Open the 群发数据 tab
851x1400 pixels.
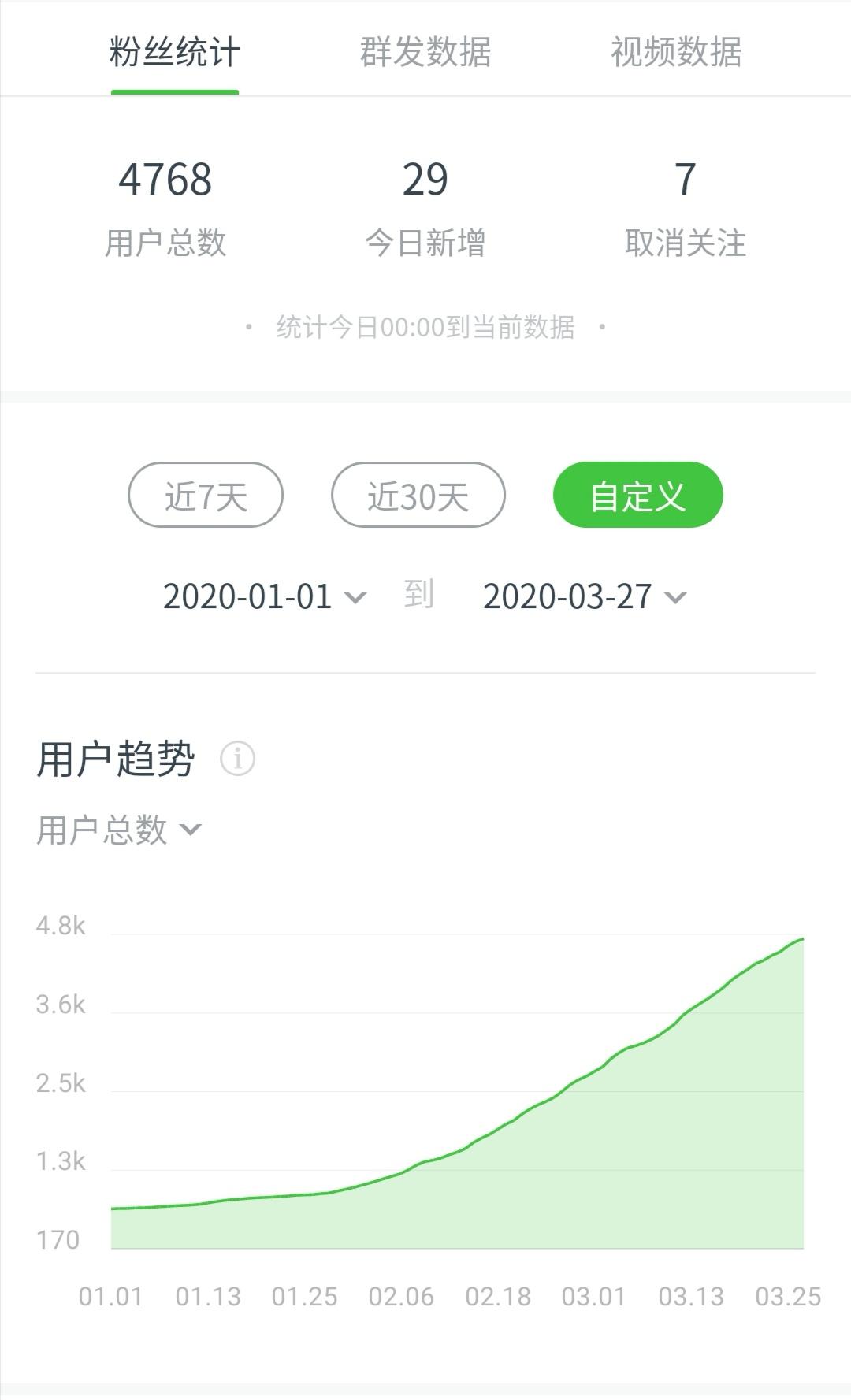[x=425, y=53]
